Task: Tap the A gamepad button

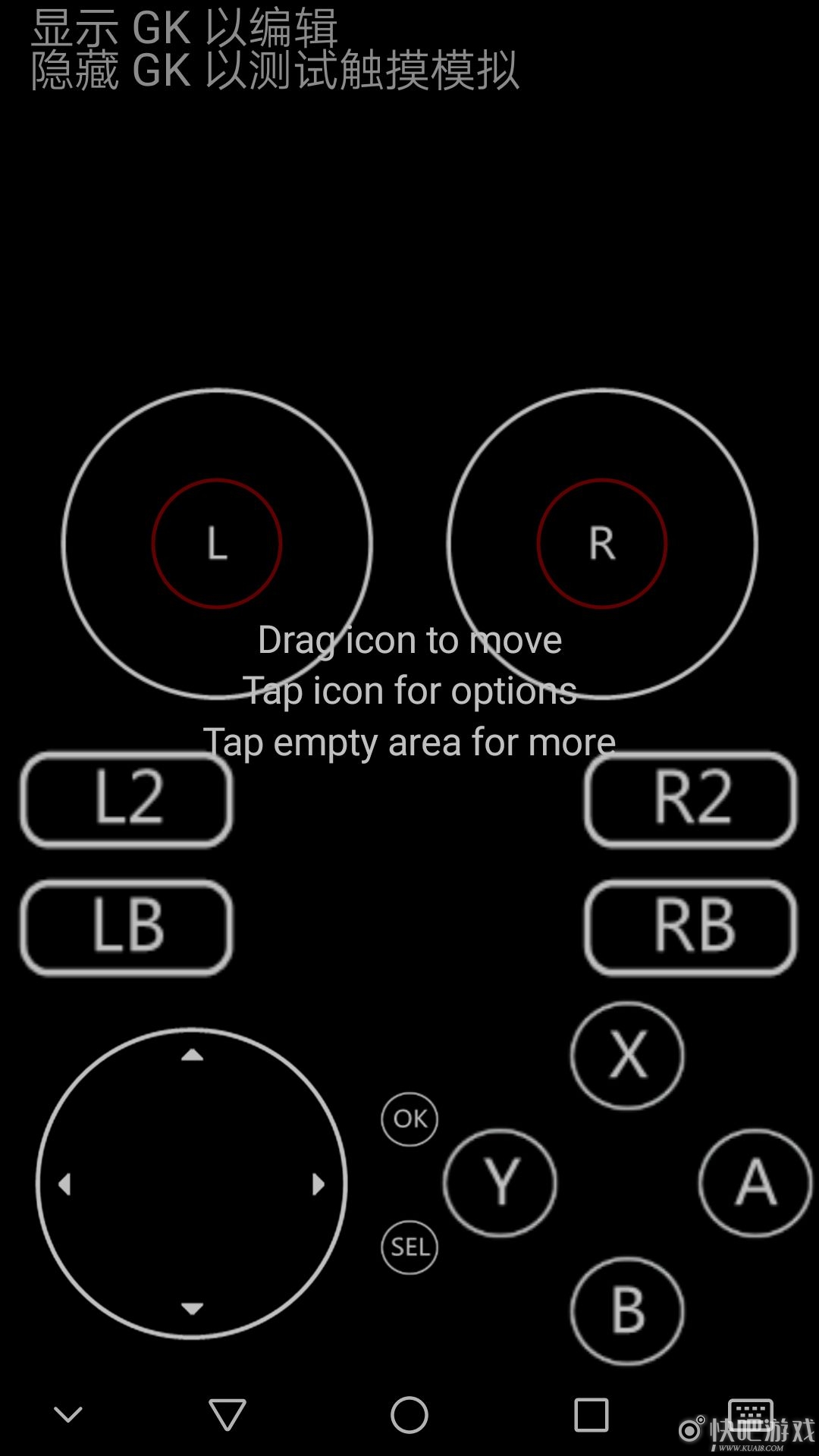Action: (755, 1183)
